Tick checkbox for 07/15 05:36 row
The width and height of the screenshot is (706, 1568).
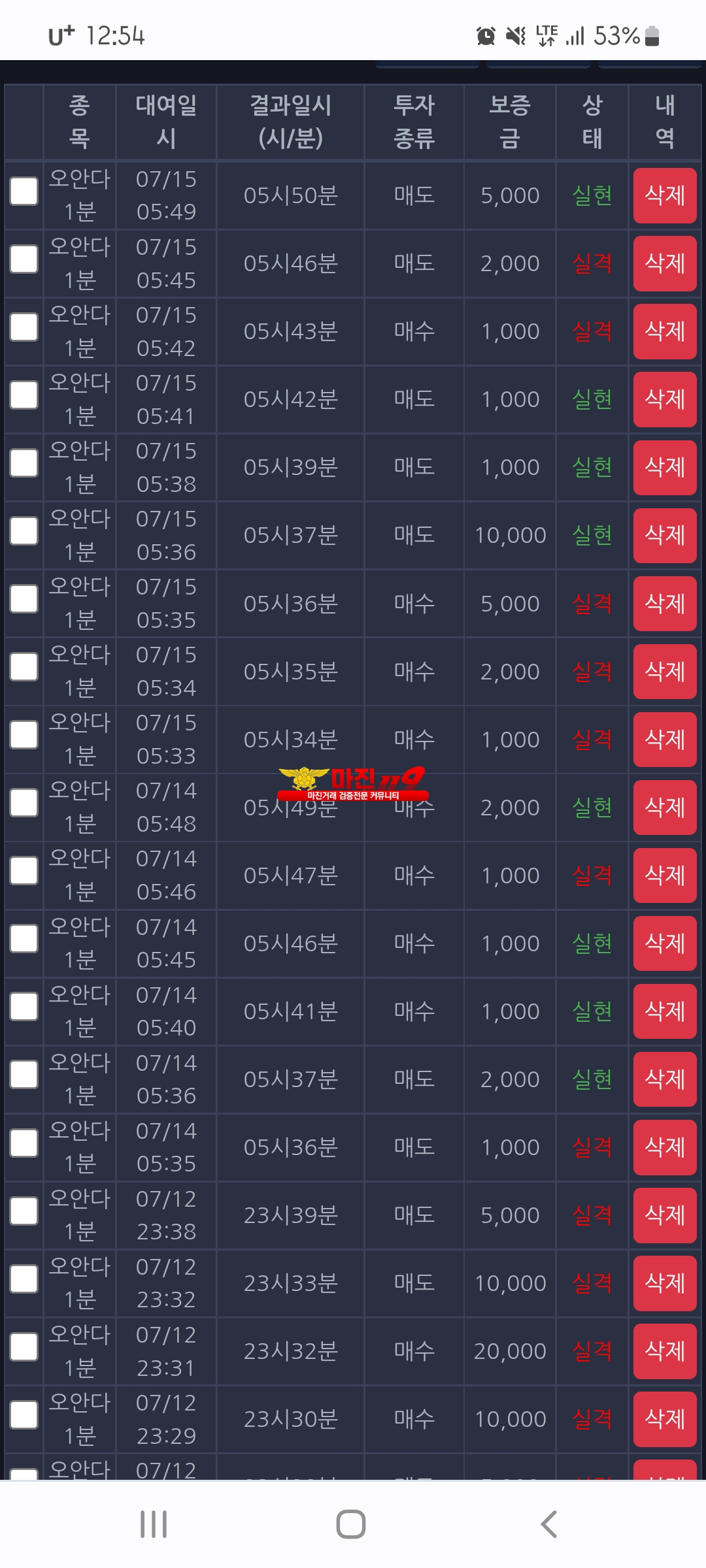[x=24, y=531]
